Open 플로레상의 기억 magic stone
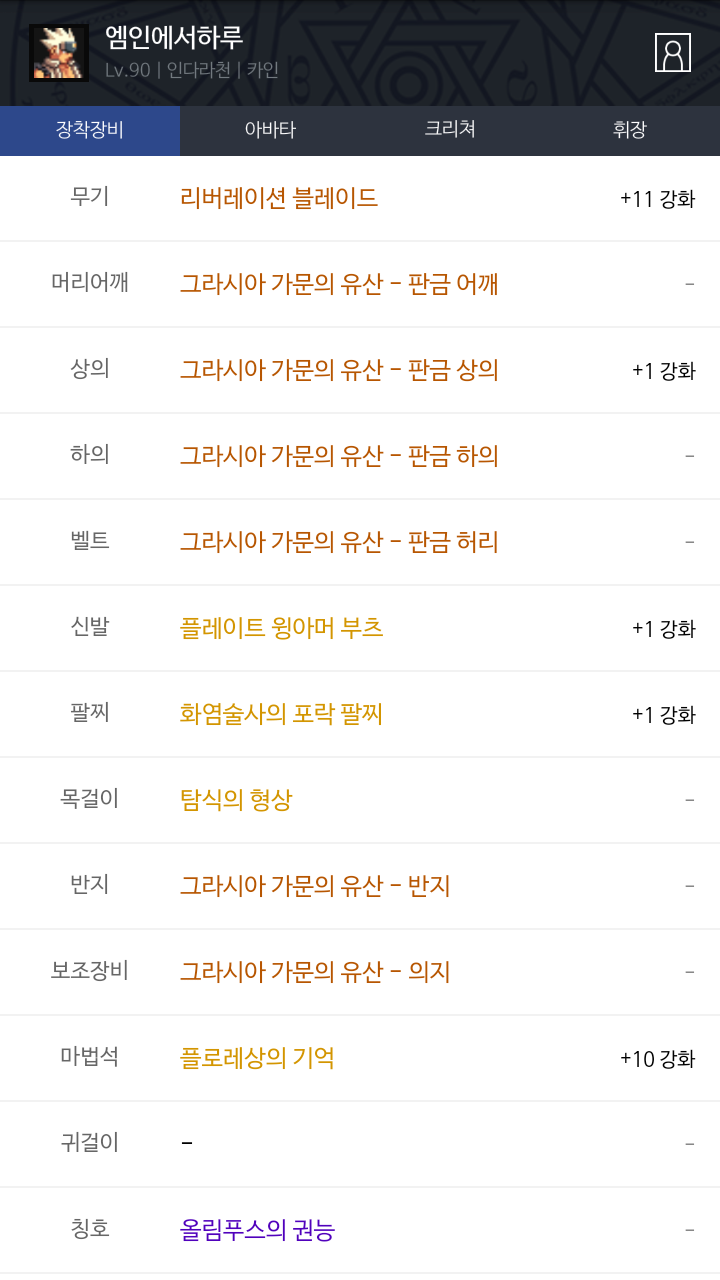The width and height of the screenshot is (720, 1280). (x=257, y=1058)
